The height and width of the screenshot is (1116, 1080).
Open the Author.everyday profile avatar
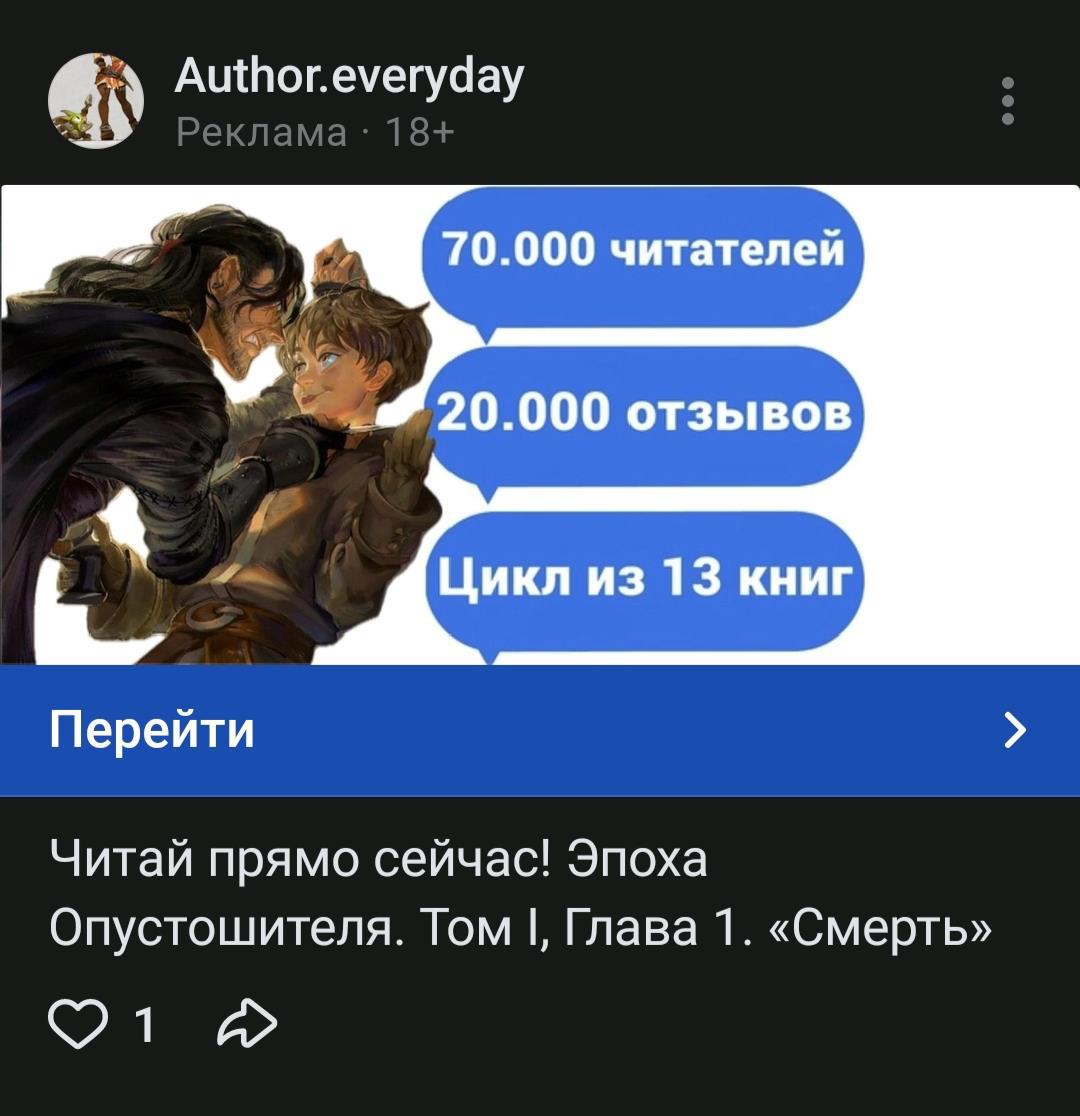click(96, 101)
